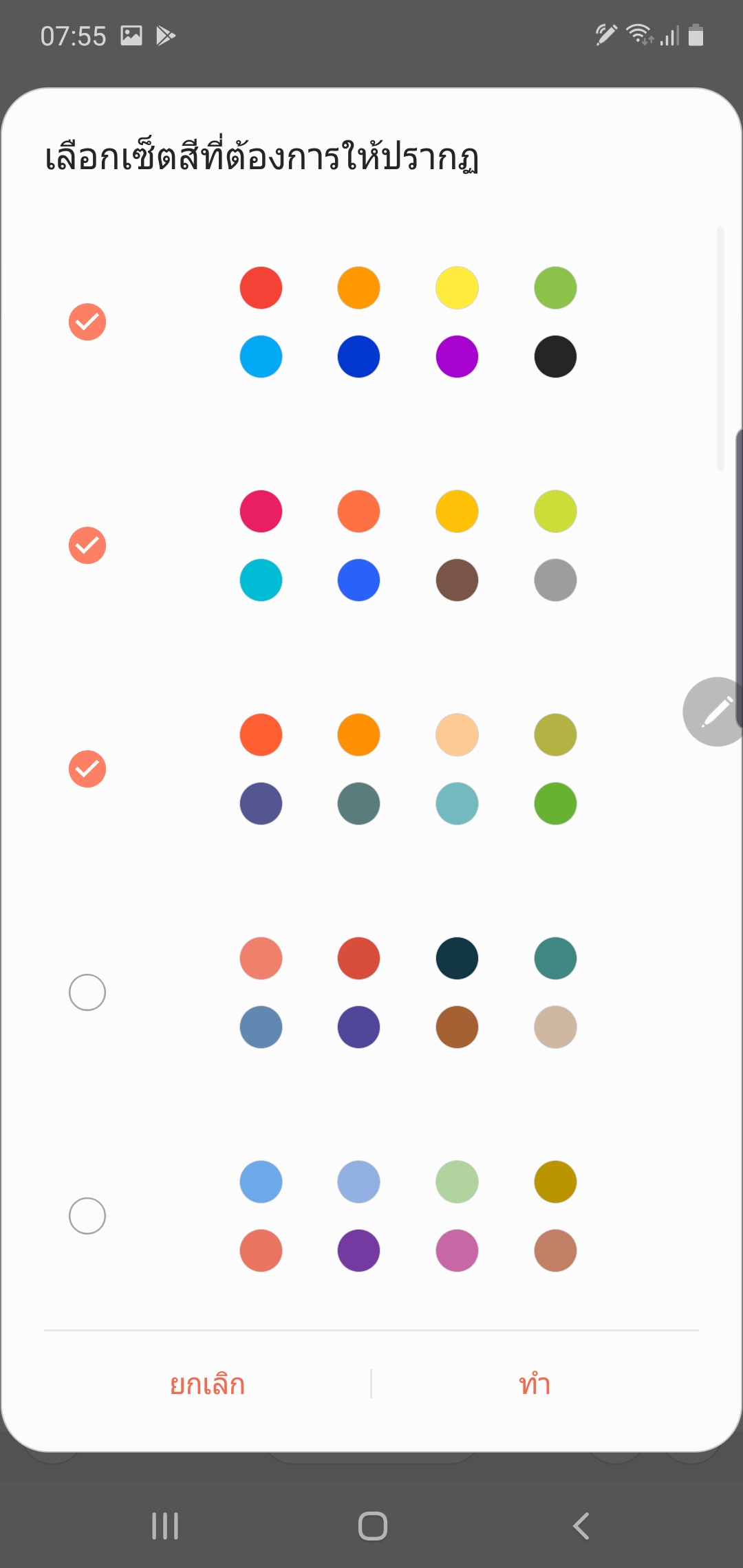This screenshot has width=743, height=1568.
Task: Open the recent apps overview
Action: click(x=165, y=1526)
